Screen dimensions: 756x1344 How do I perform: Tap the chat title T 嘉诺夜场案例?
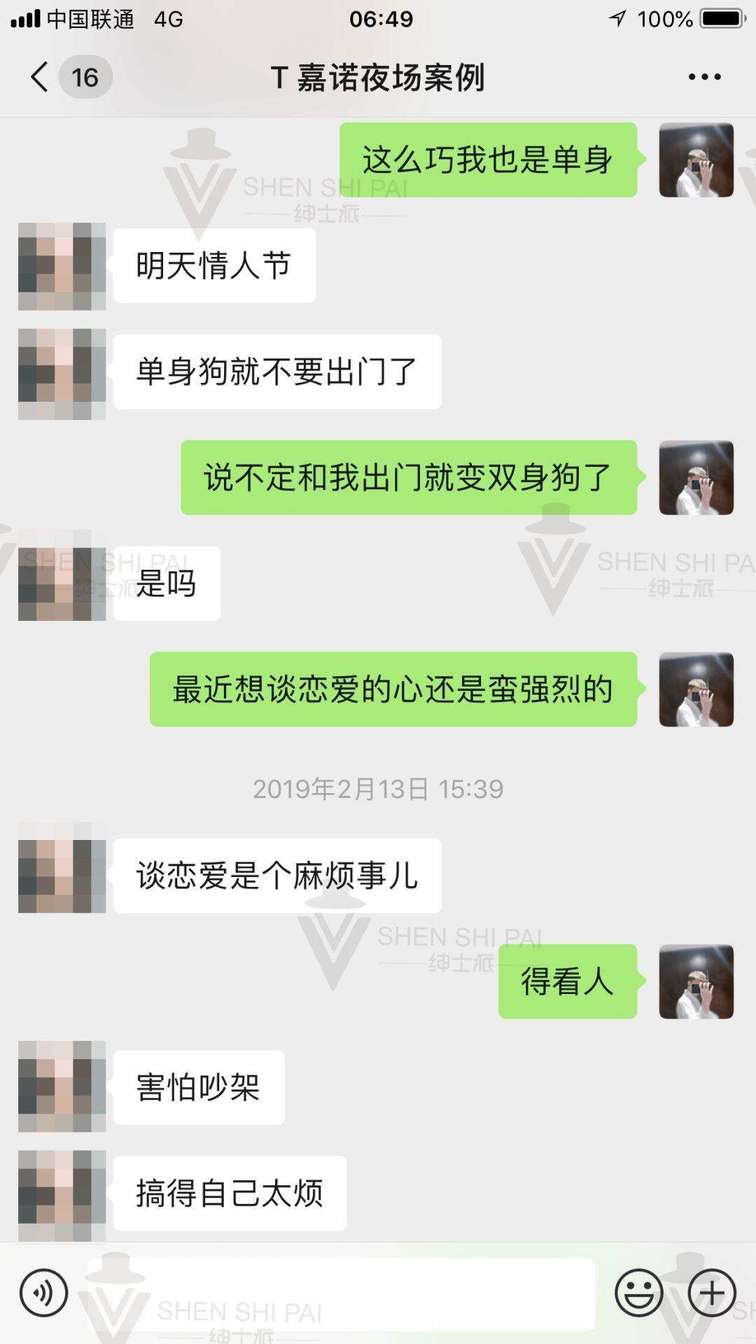(378, 76)
